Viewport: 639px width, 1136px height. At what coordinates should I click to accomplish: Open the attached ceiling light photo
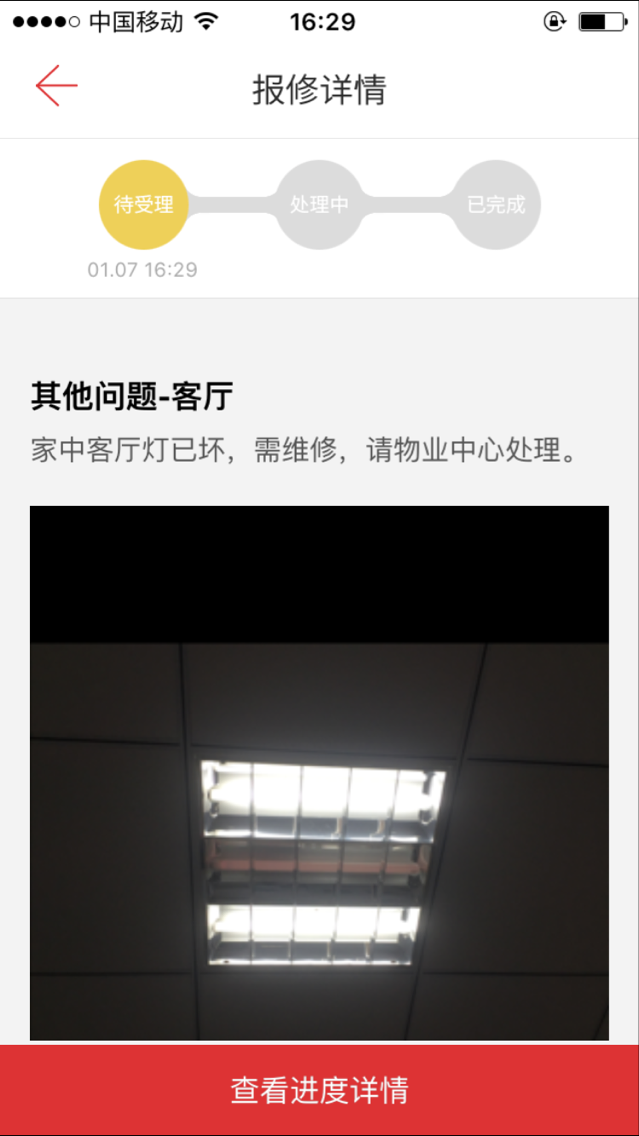tap(319, 772)
